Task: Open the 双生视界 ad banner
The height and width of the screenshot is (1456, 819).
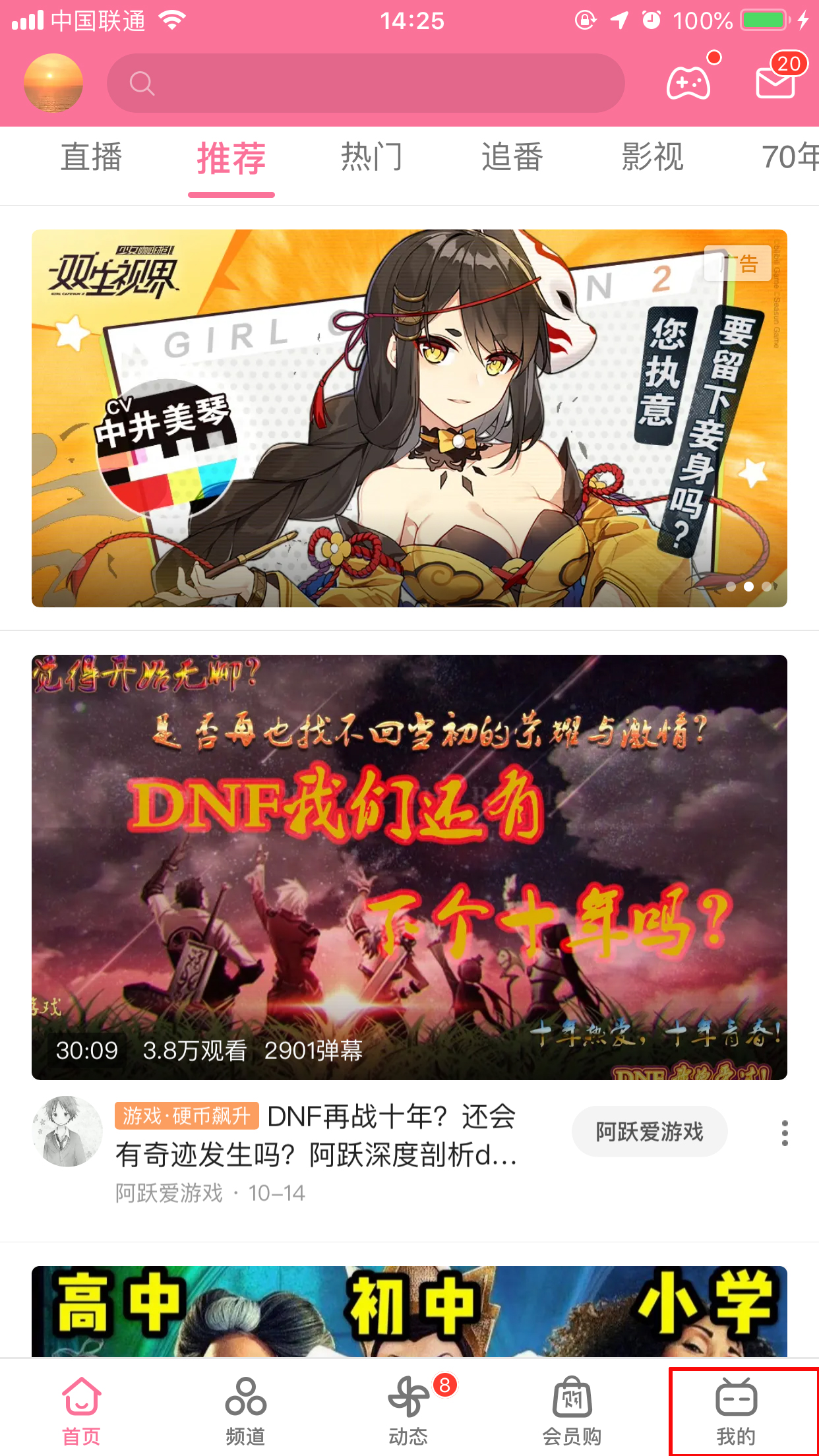Action: 409,418
